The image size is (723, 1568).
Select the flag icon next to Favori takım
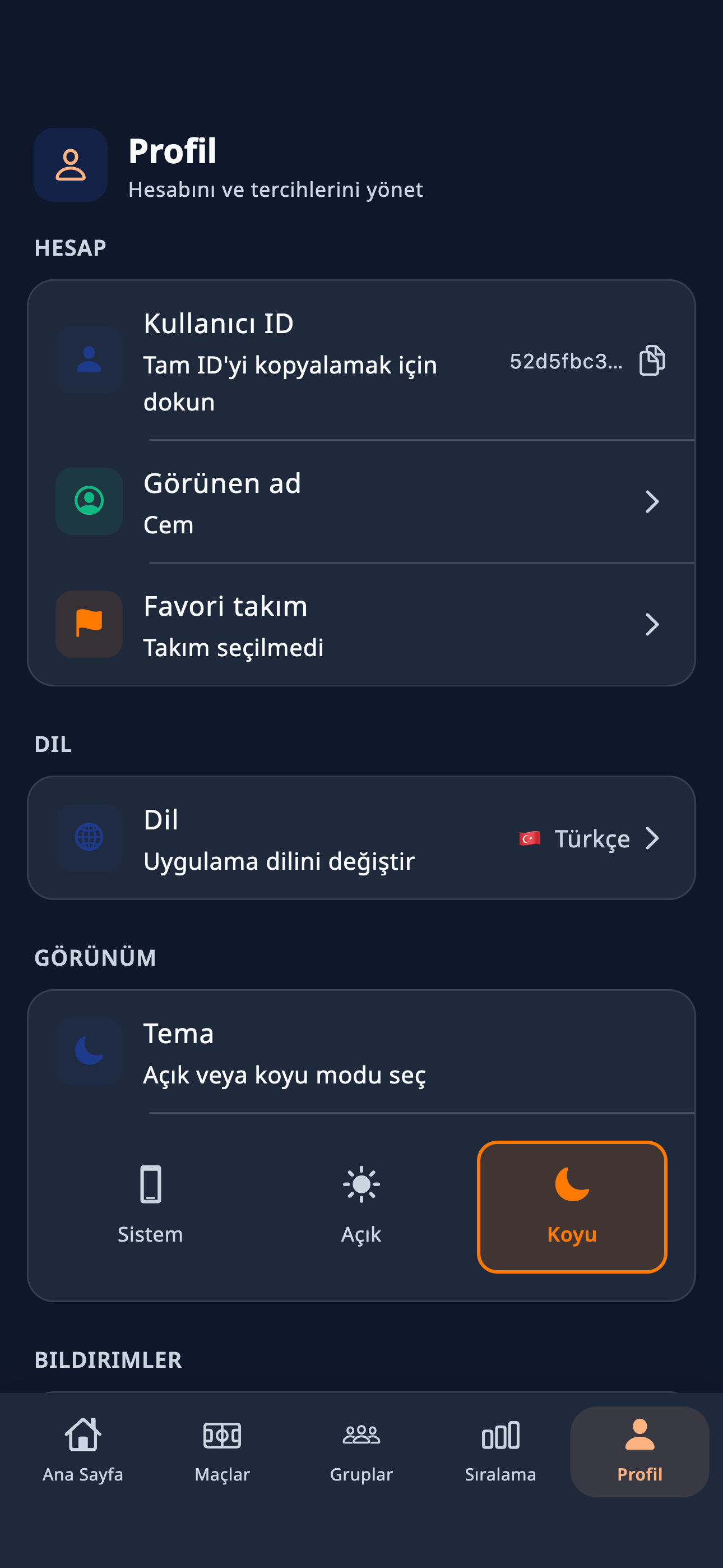pos(88,624)
